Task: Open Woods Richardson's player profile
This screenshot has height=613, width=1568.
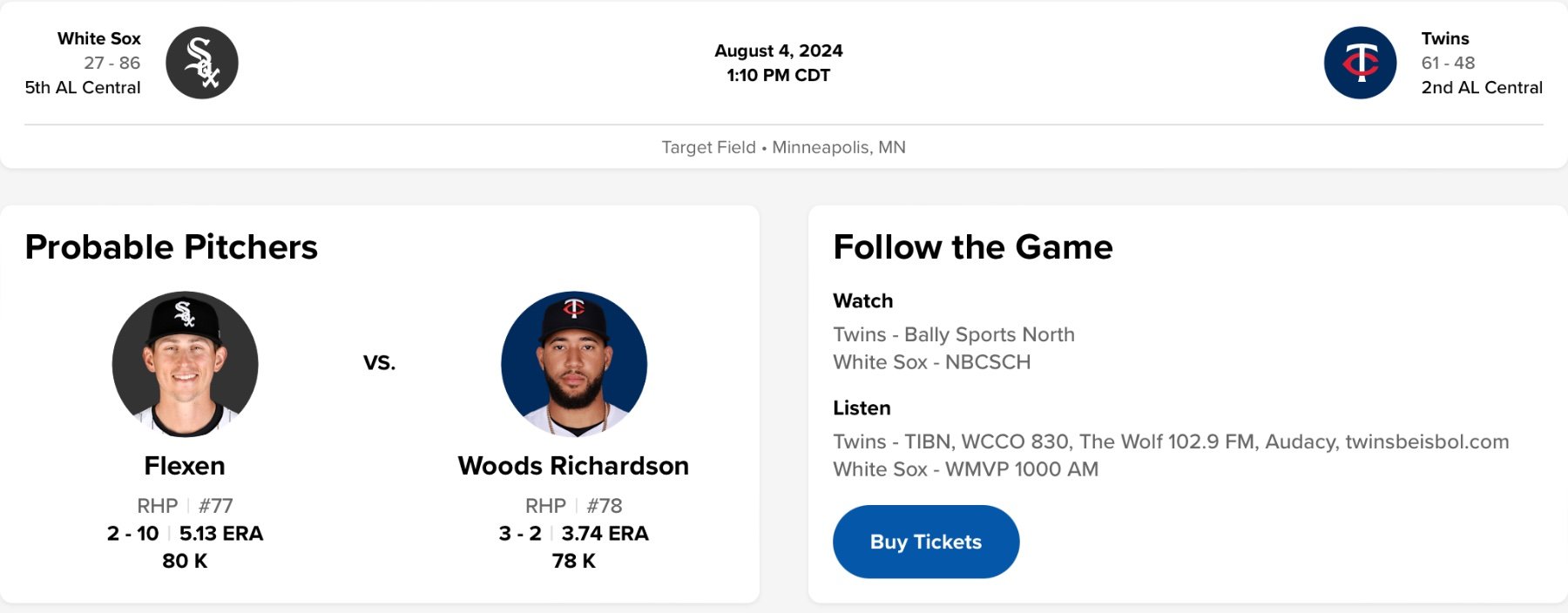Action: (x=573, y=466)
